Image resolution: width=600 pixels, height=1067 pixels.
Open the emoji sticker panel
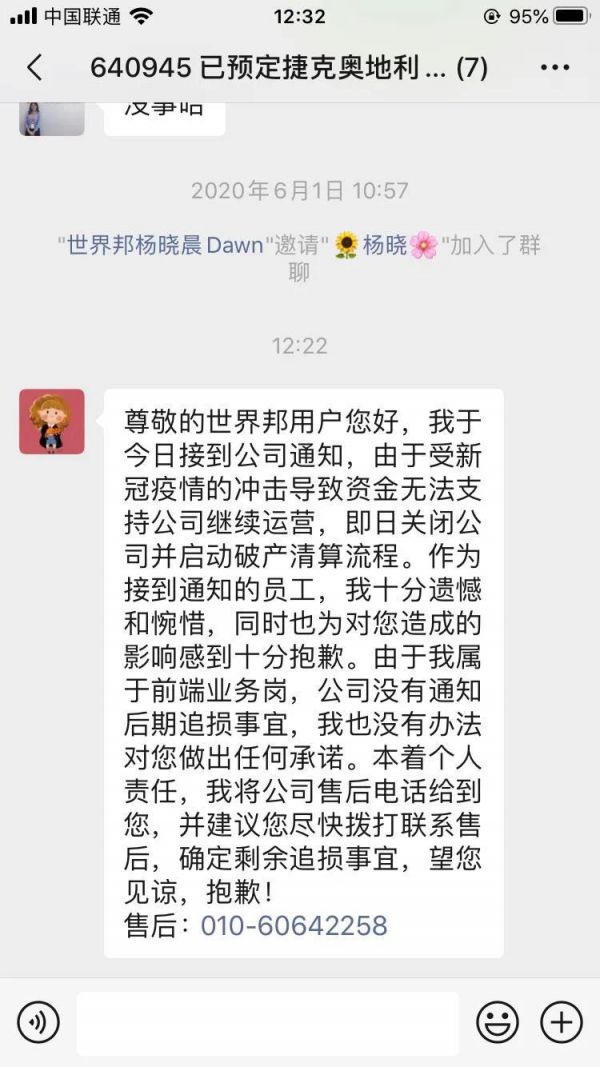pyautogui.click(x=497, y=1022)
